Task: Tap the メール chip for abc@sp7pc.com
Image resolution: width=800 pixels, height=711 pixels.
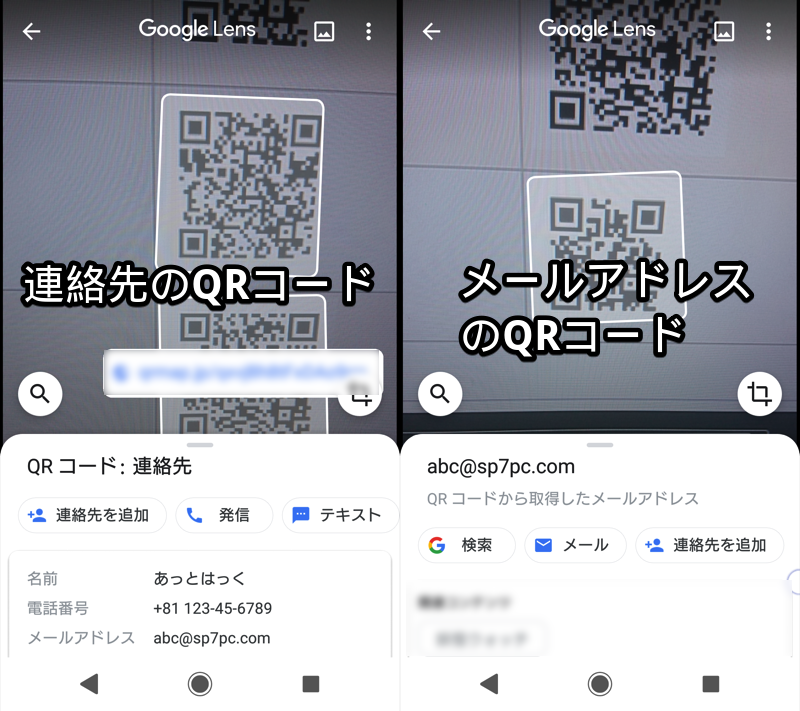Action: 574,545
